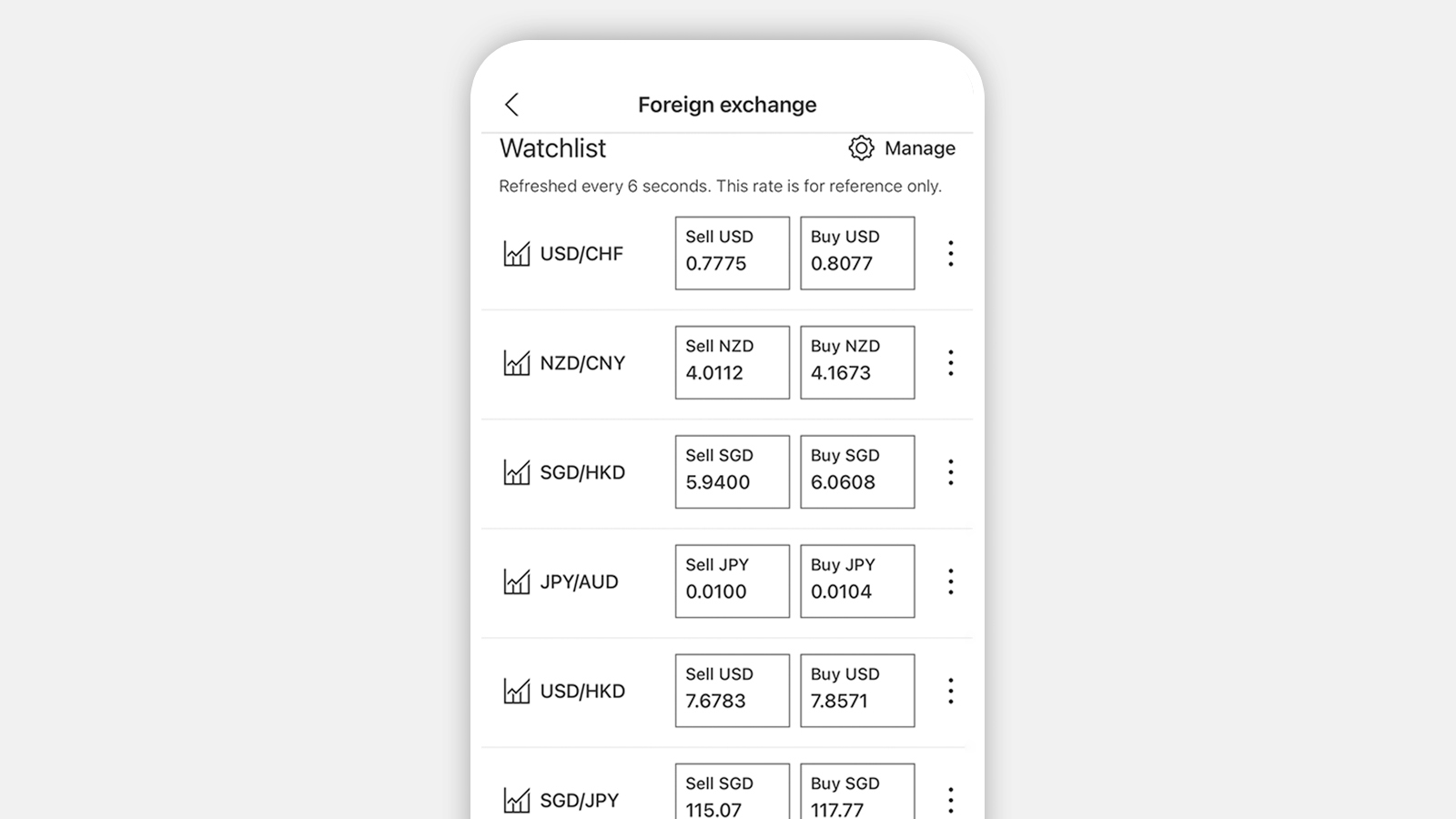The image size is (1456, 819).
Task: Choose Buy SGD at 6.0608
Action: click(x=857, y=471)
